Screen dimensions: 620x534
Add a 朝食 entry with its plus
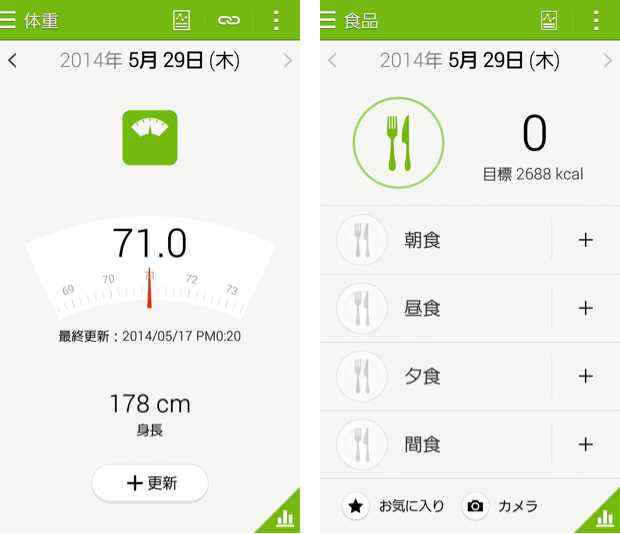[x=586, y=240]
